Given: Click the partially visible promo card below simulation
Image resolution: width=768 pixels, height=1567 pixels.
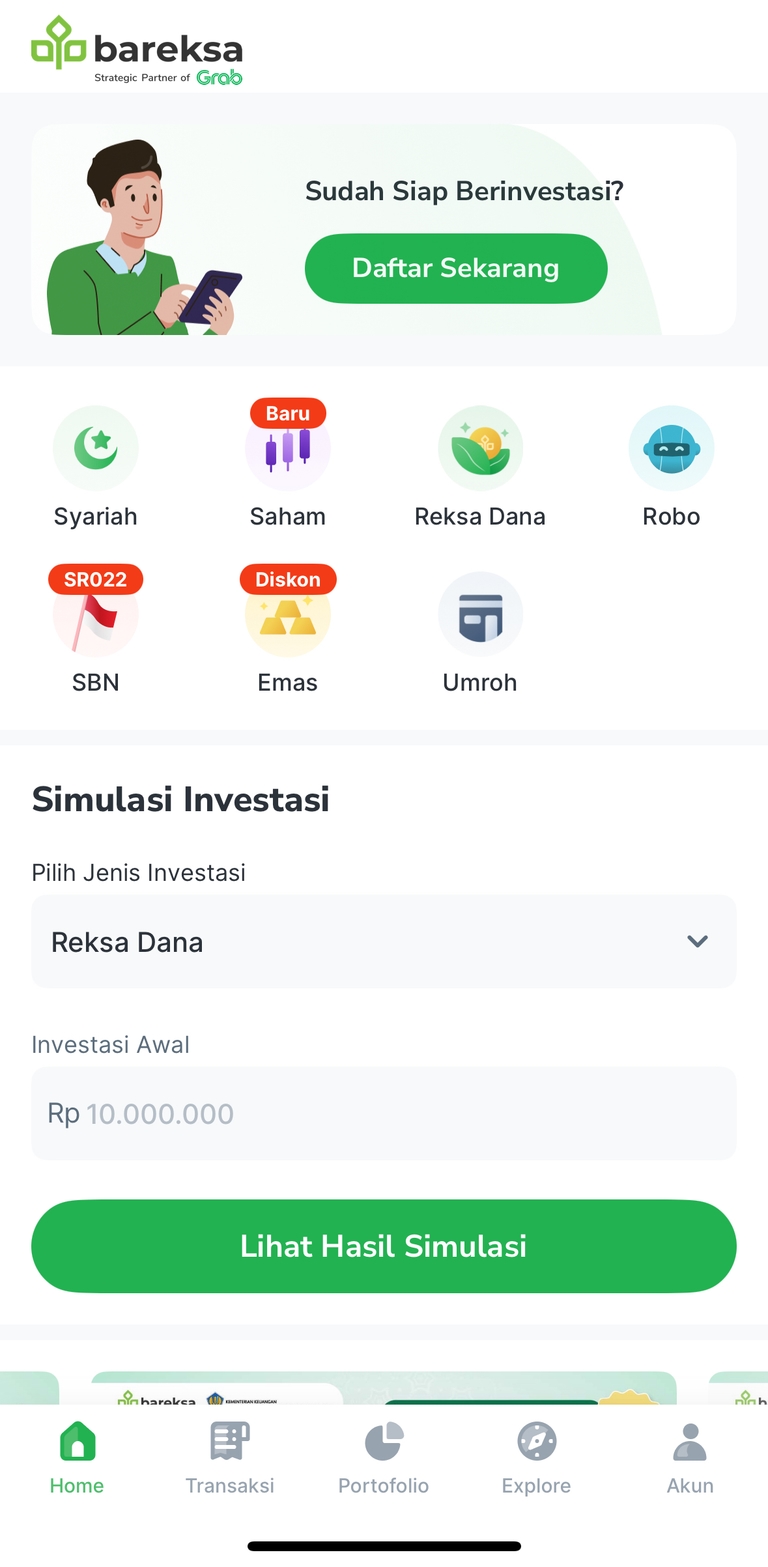Looking at the screenshot, I should tap(383, 1390).
